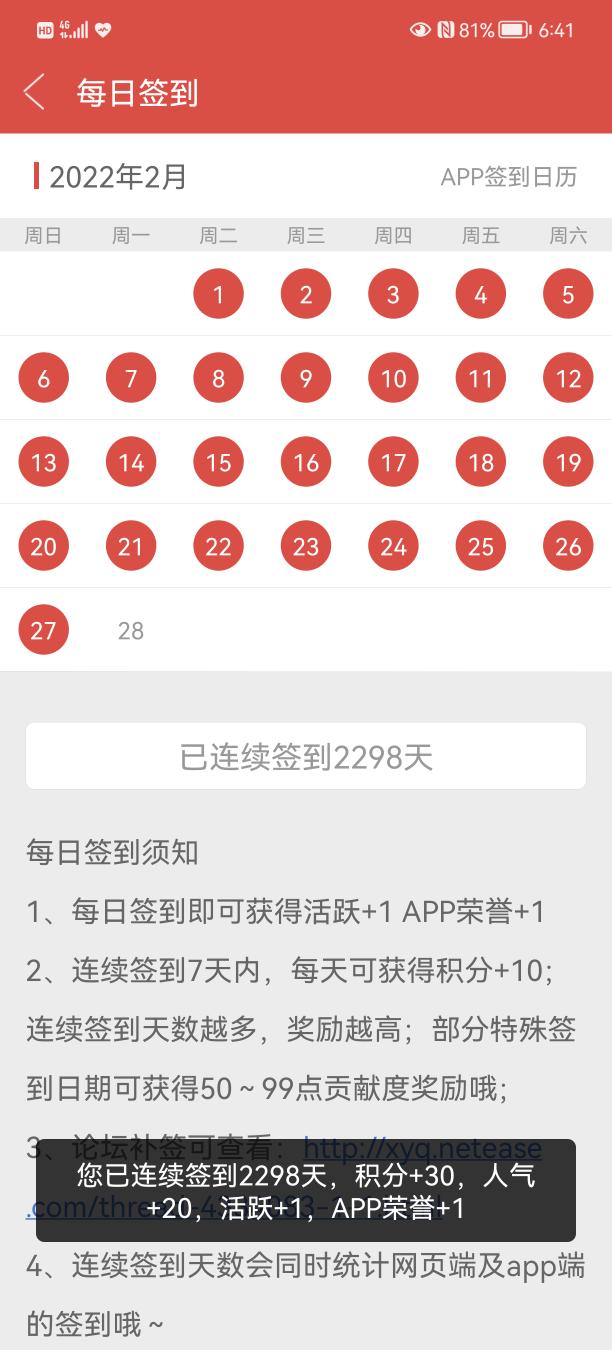Select day 28 in the calendar
612x1350 pixels.
coord(131,631)
